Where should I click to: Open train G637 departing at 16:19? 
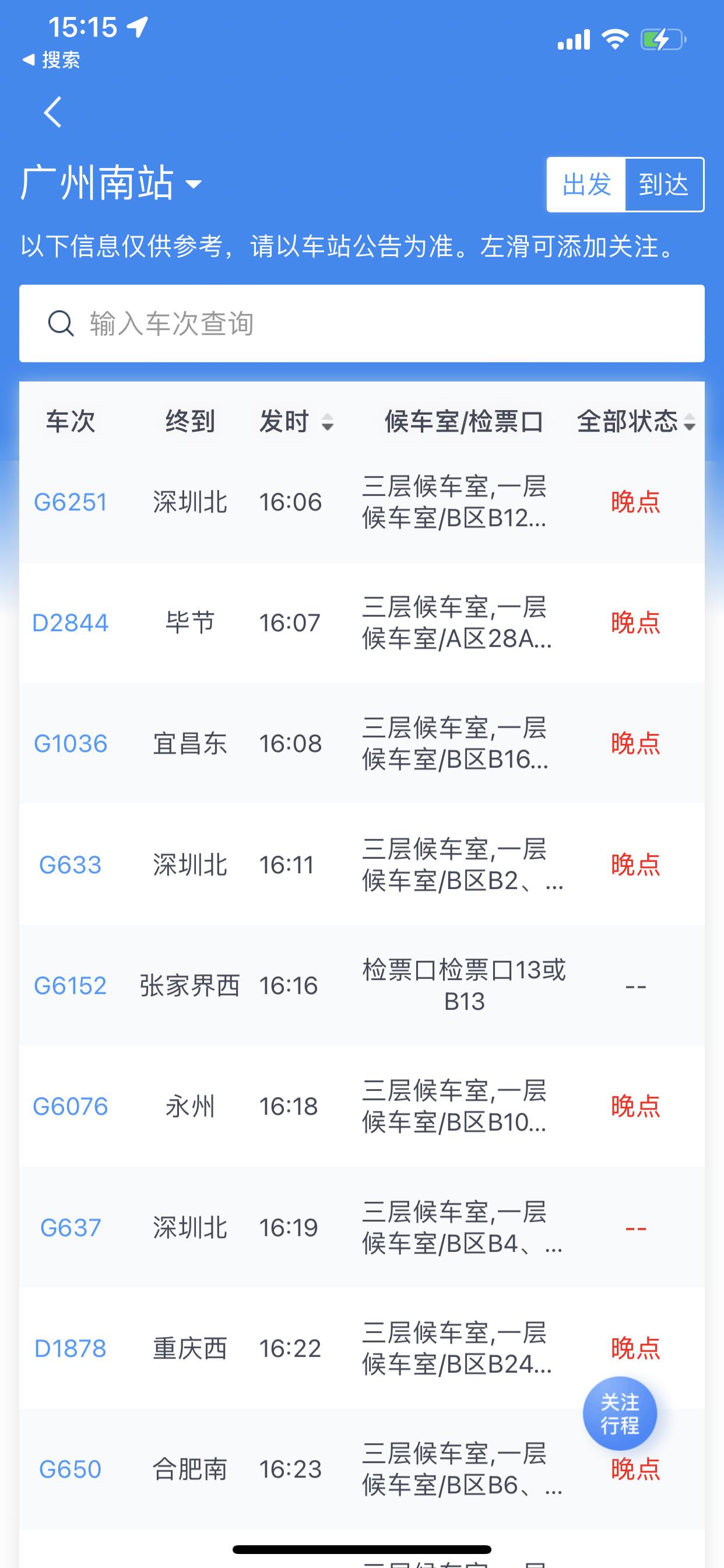[71, 1227]
